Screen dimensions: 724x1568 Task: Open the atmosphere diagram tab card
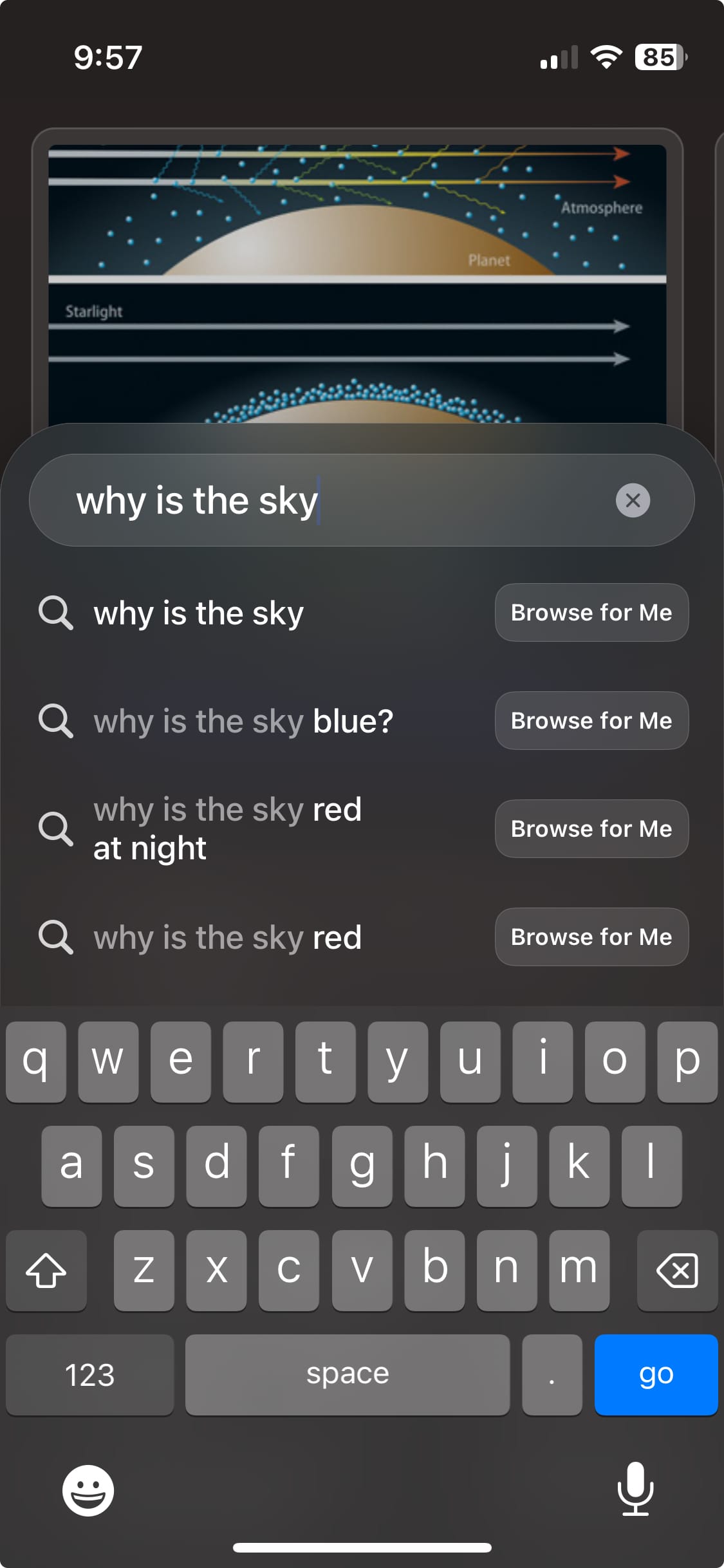[357, 277]
